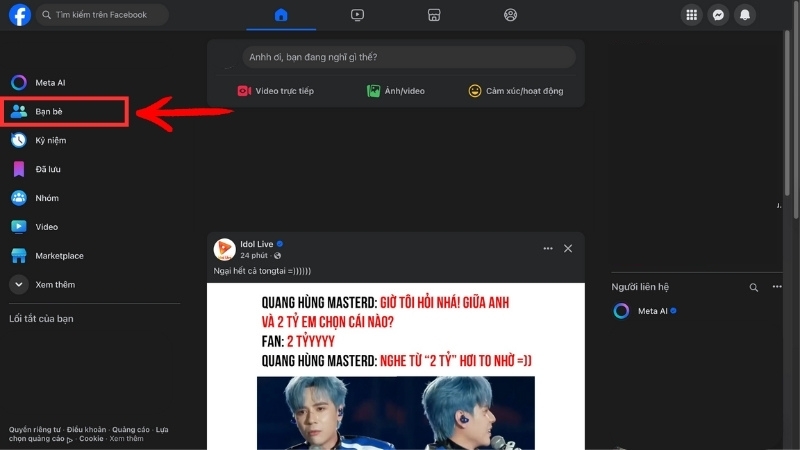Expand Xem thêm in the sidebar
800x450 pixels.
(54, 285)
